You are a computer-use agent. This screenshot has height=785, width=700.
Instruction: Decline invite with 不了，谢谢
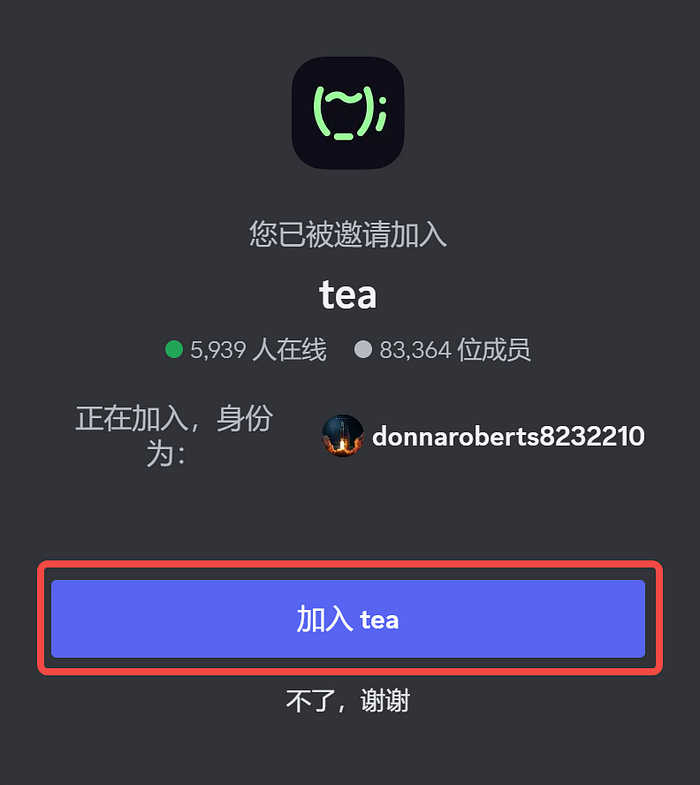pos(348,701)
